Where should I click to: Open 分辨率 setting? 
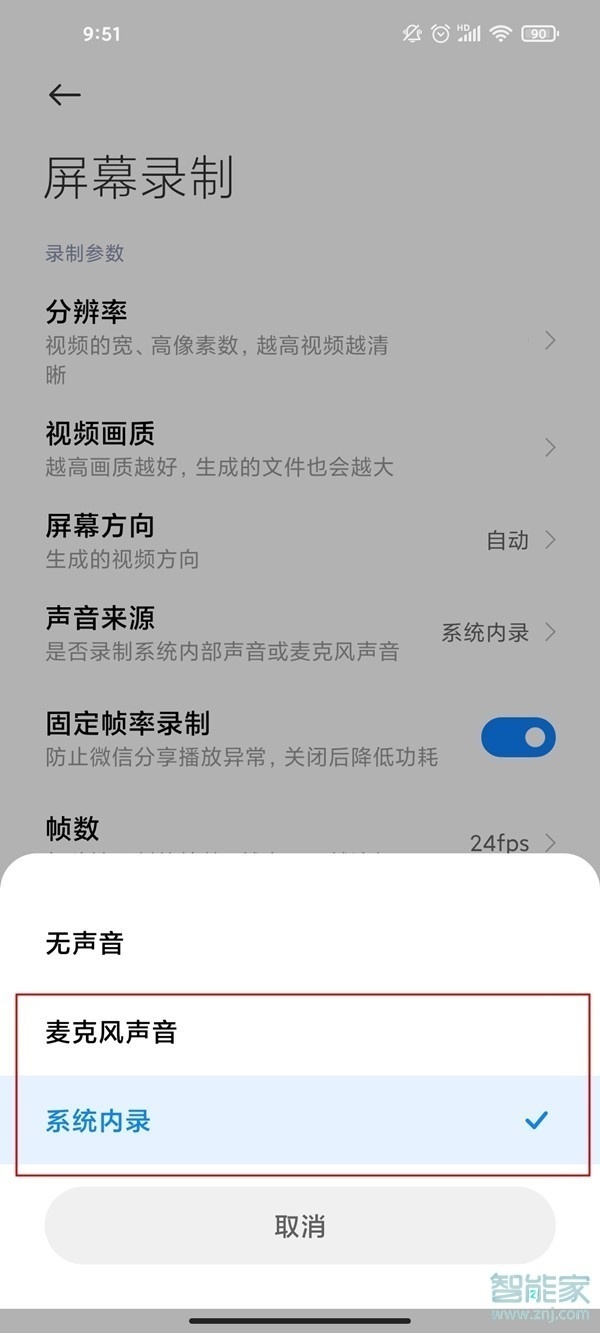click(300, 342)
